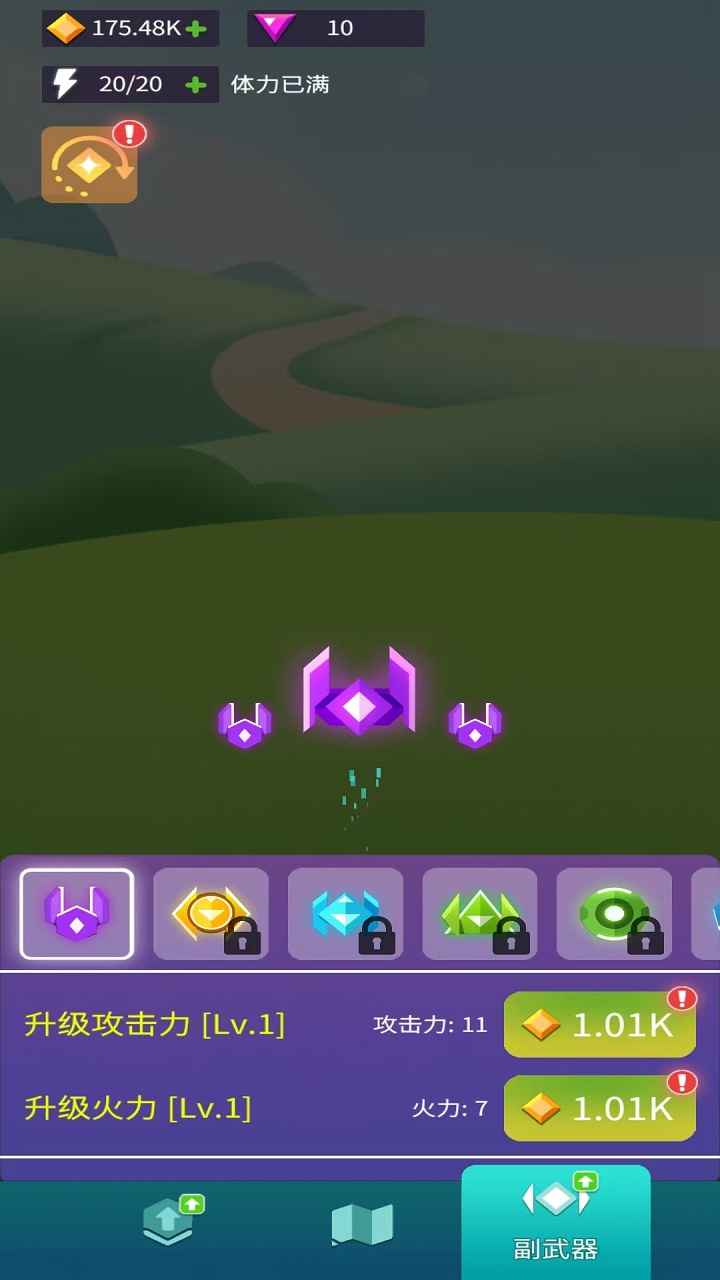Upgrade 攻击力 for 1.01K gold
Image resolution: width=720 pixels, height=1280 pixels.
pos(600,1024)
